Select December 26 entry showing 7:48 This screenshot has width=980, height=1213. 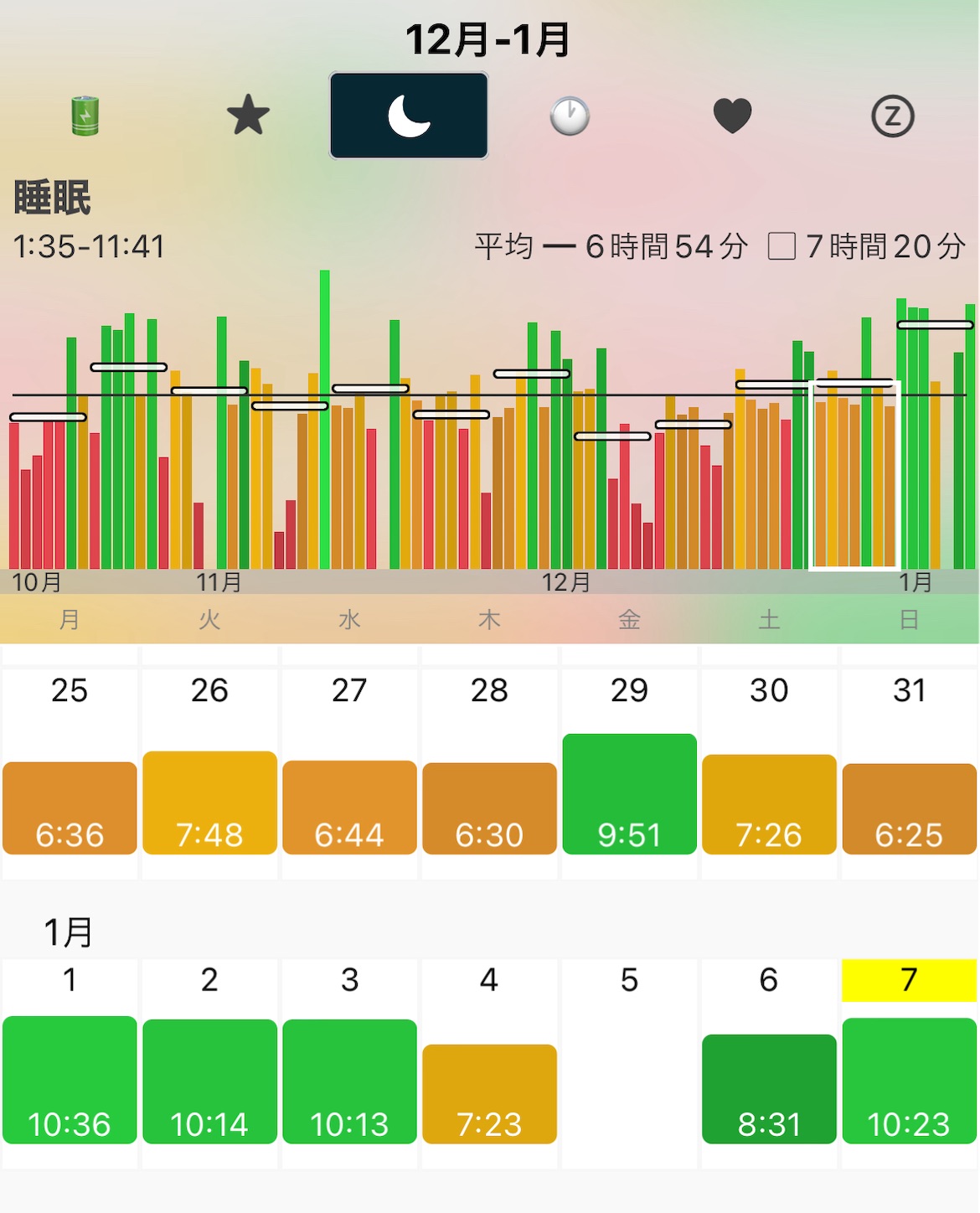(x=209, y=803)
